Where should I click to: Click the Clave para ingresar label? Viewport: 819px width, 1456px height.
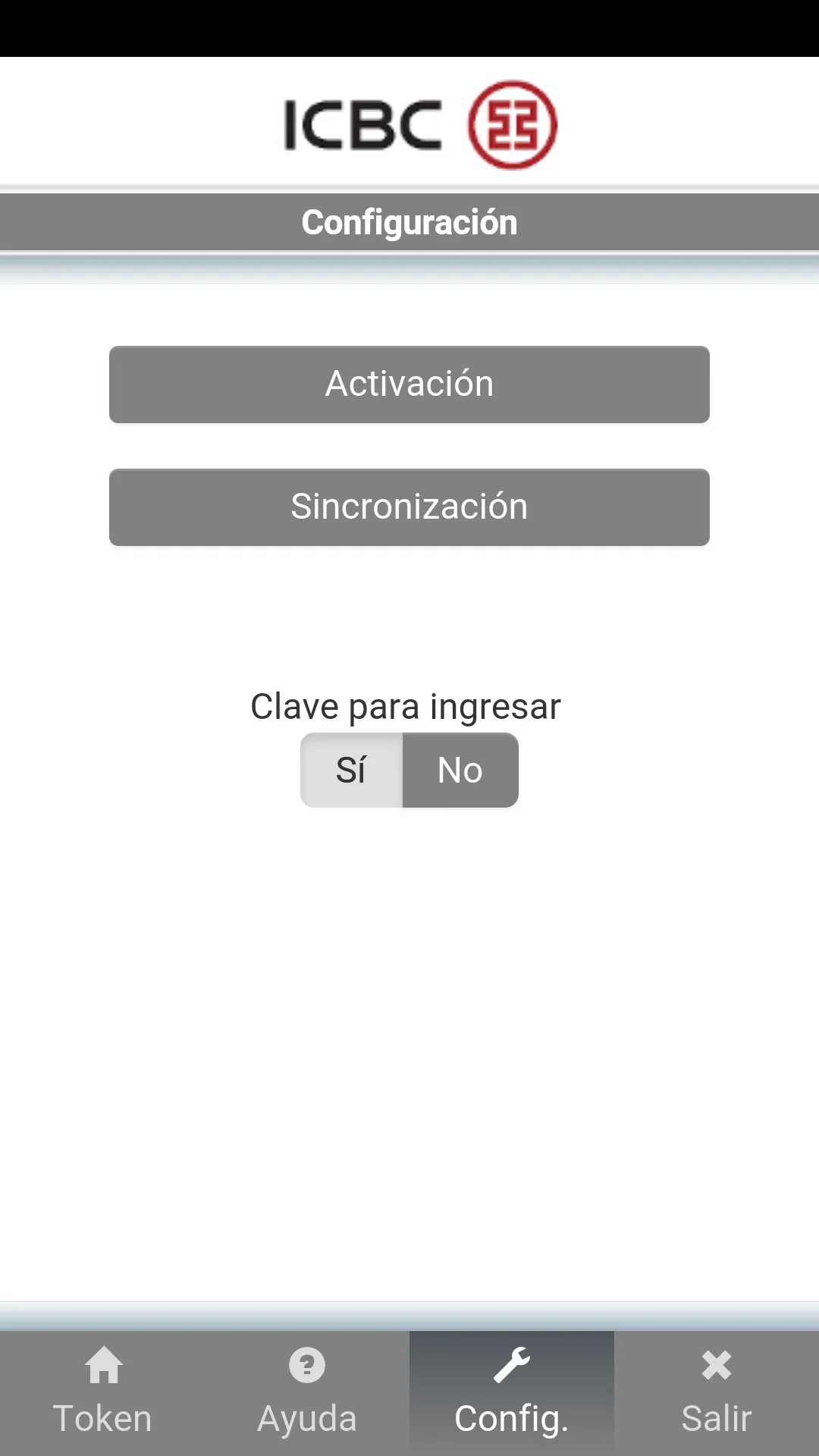tap(406, 705)
